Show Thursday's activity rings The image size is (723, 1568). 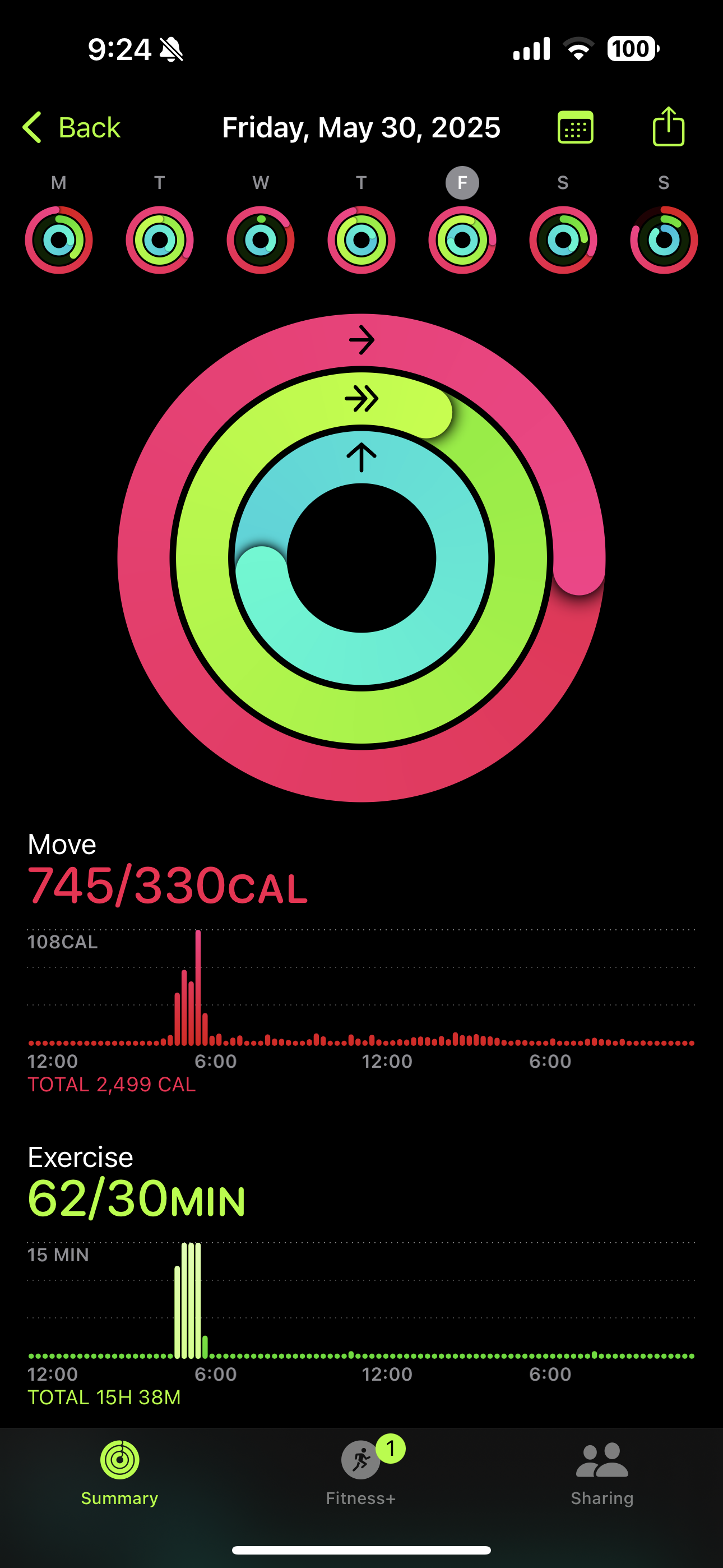pos(361,240)
